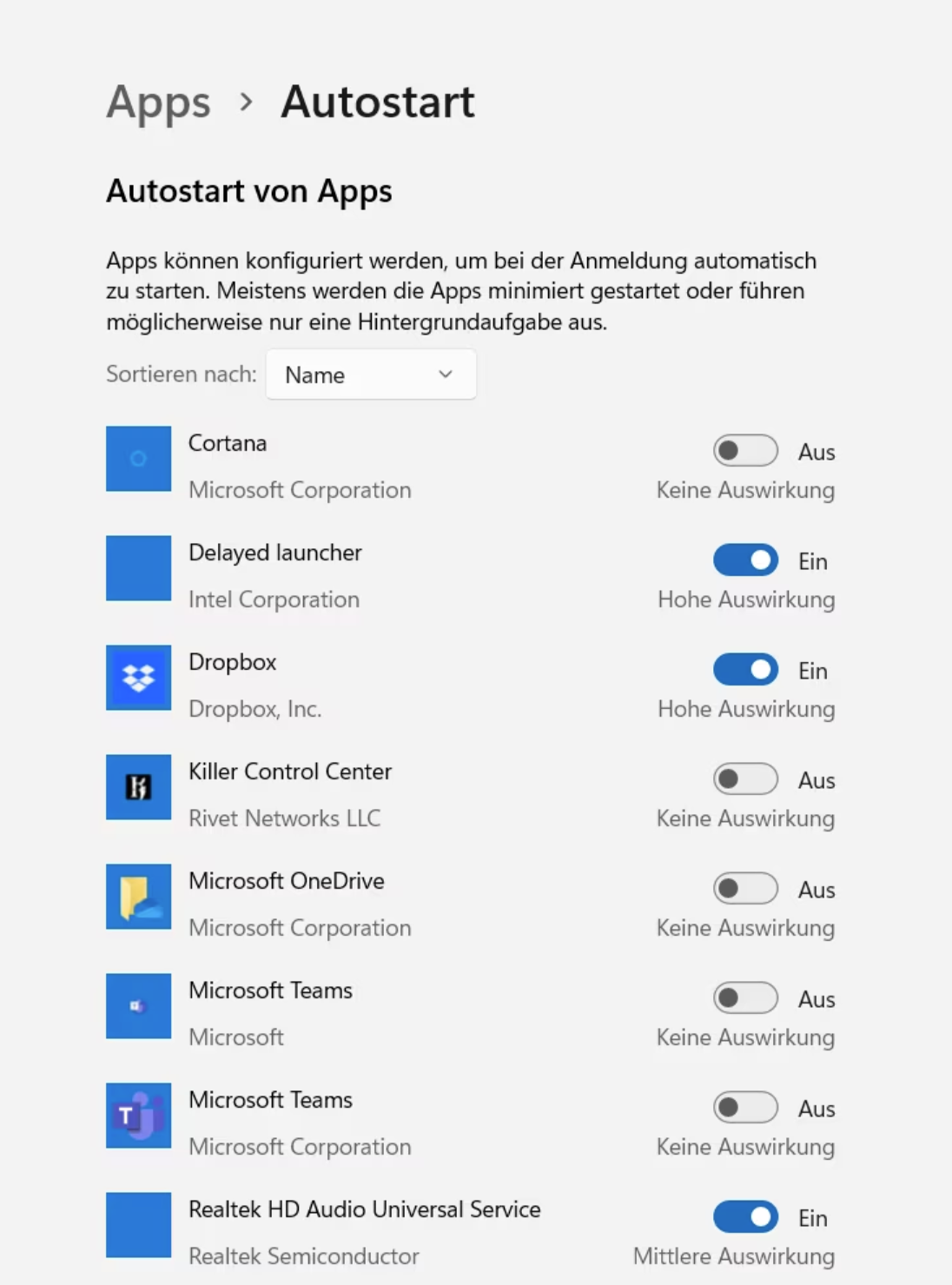
Task: Turn off Dropbox autostart
Action: (x=745, y=670)
